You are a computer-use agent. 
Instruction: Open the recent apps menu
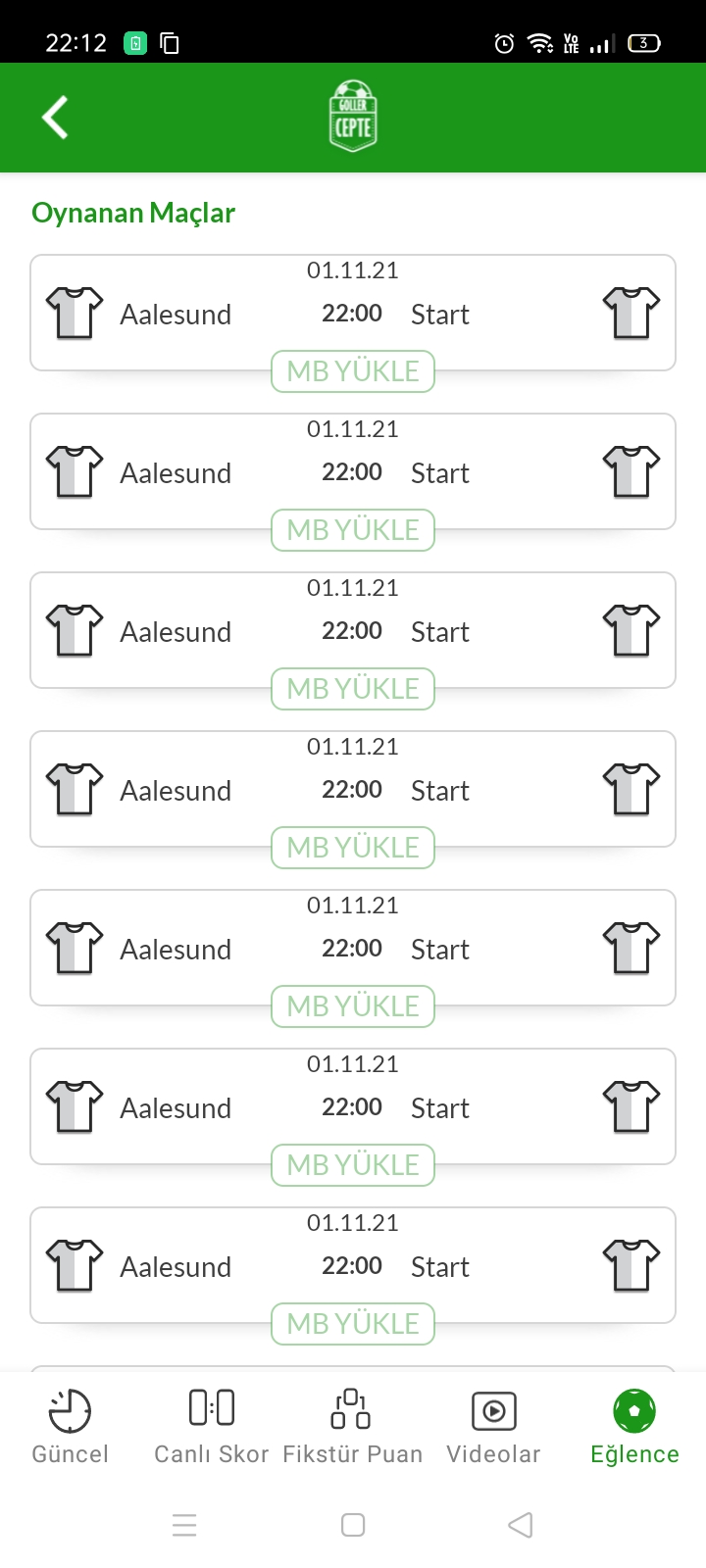184,1525
